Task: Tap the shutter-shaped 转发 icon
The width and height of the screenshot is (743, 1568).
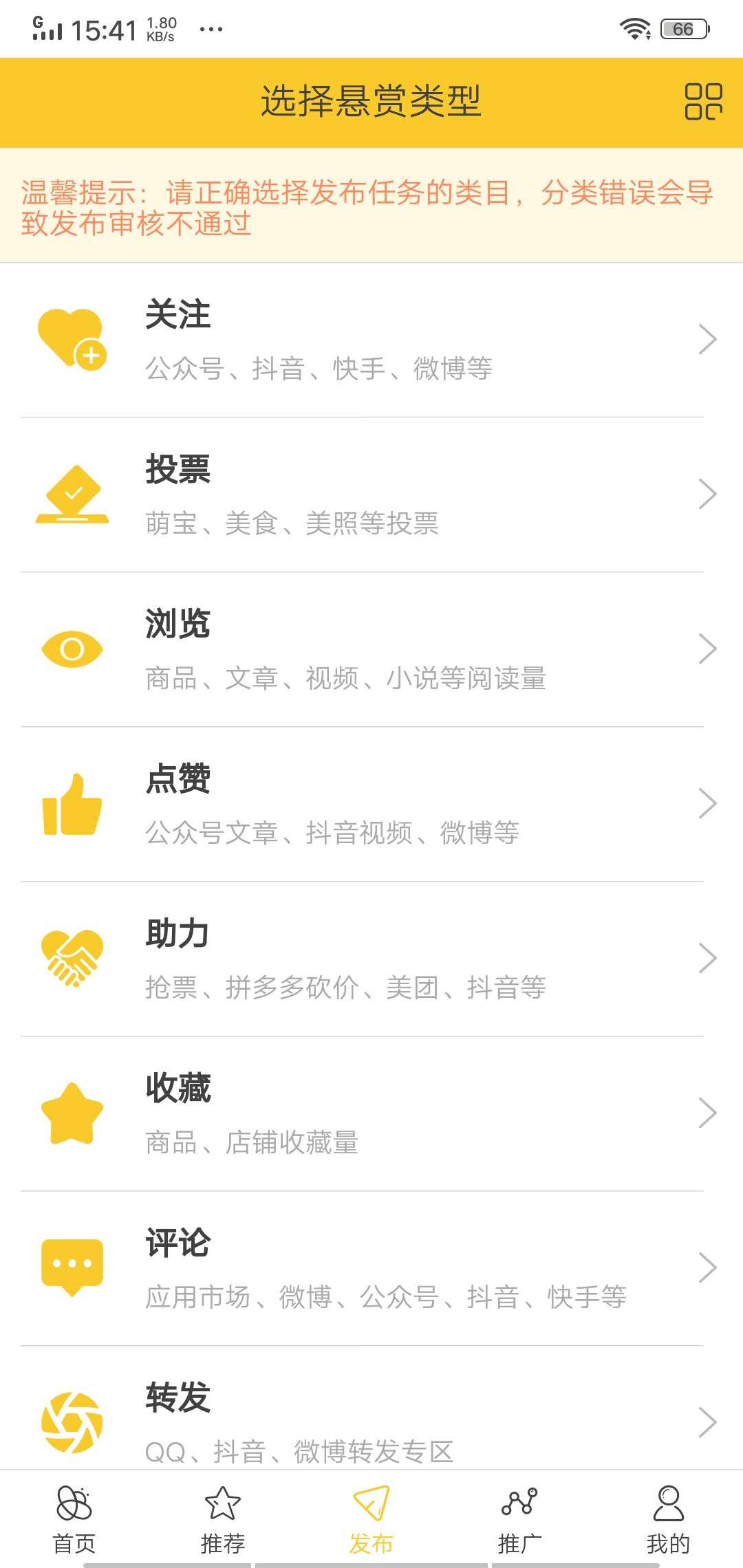Action: click(71, 1421)
